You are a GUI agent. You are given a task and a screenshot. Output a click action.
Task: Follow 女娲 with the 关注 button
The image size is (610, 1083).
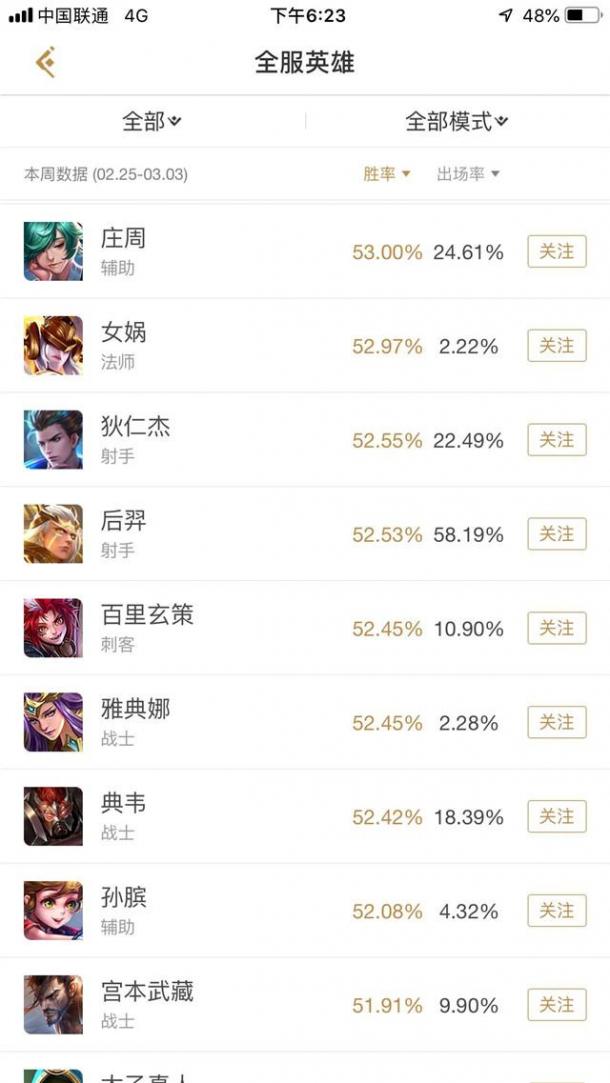point(556,346)
